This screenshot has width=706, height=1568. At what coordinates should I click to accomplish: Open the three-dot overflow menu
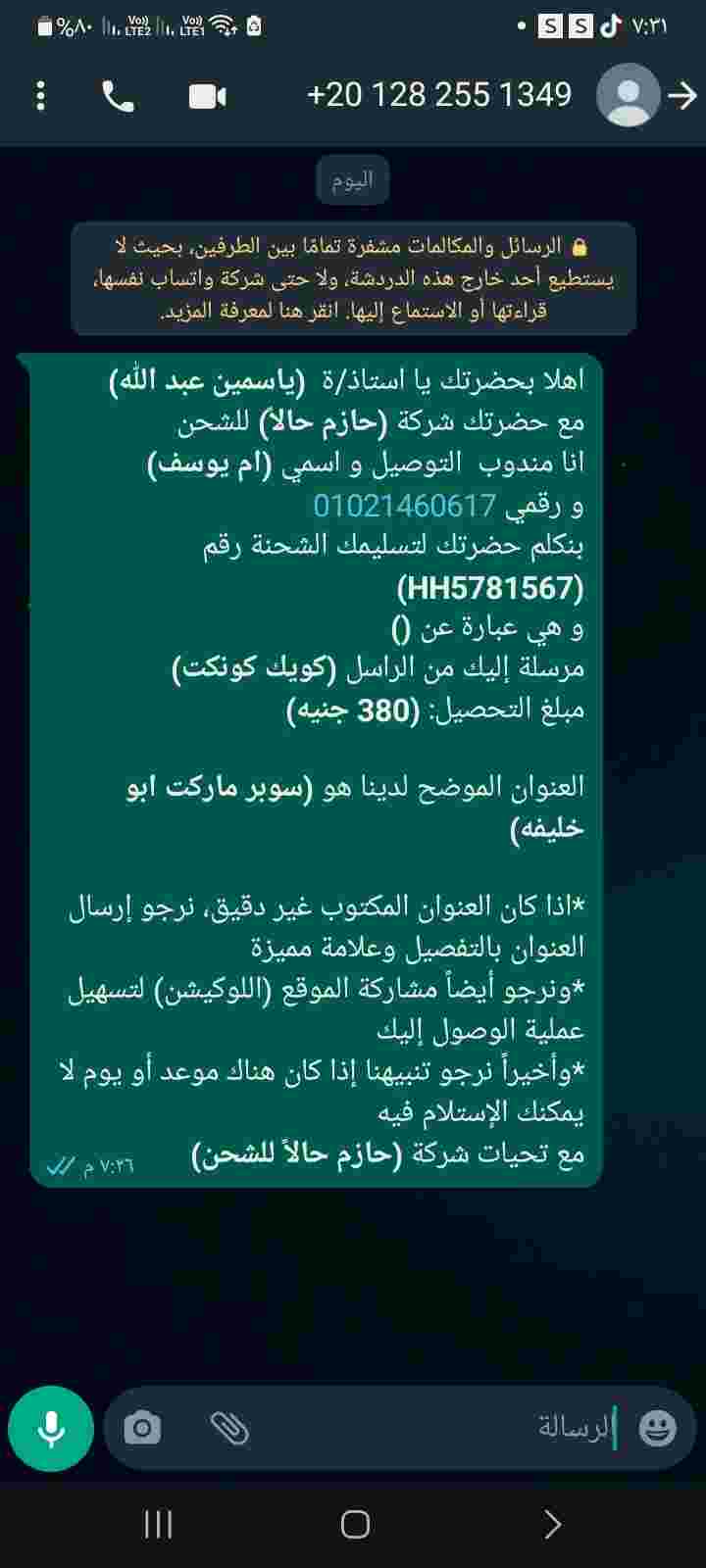click(40, 95)
